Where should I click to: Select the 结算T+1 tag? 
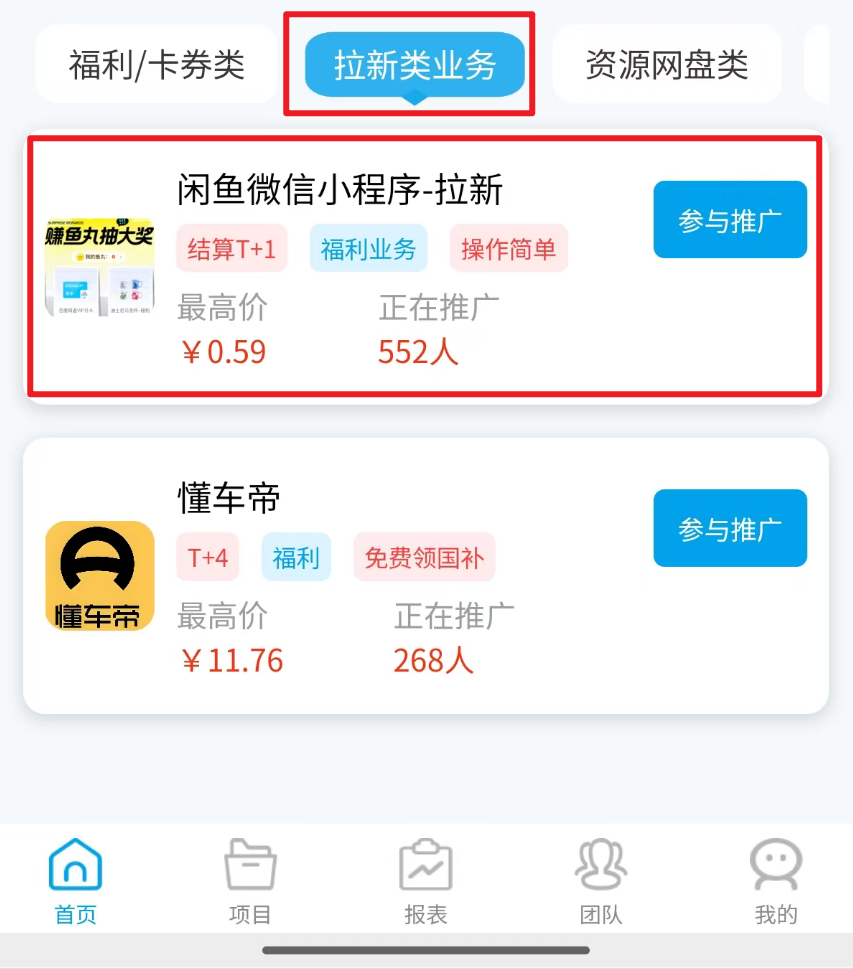point(231,247)
